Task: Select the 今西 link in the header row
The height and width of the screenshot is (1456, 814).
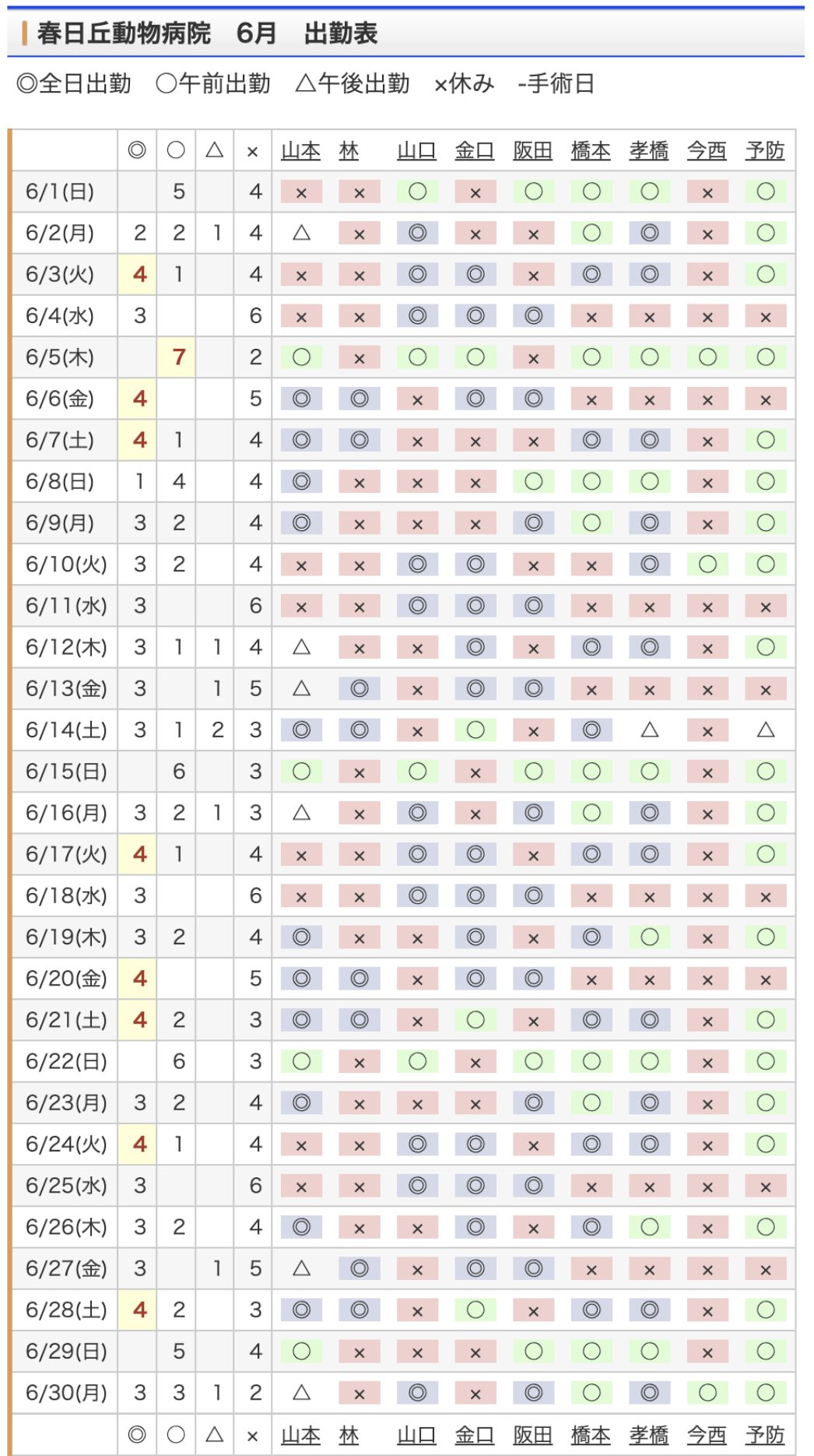Action: point(707,150)
